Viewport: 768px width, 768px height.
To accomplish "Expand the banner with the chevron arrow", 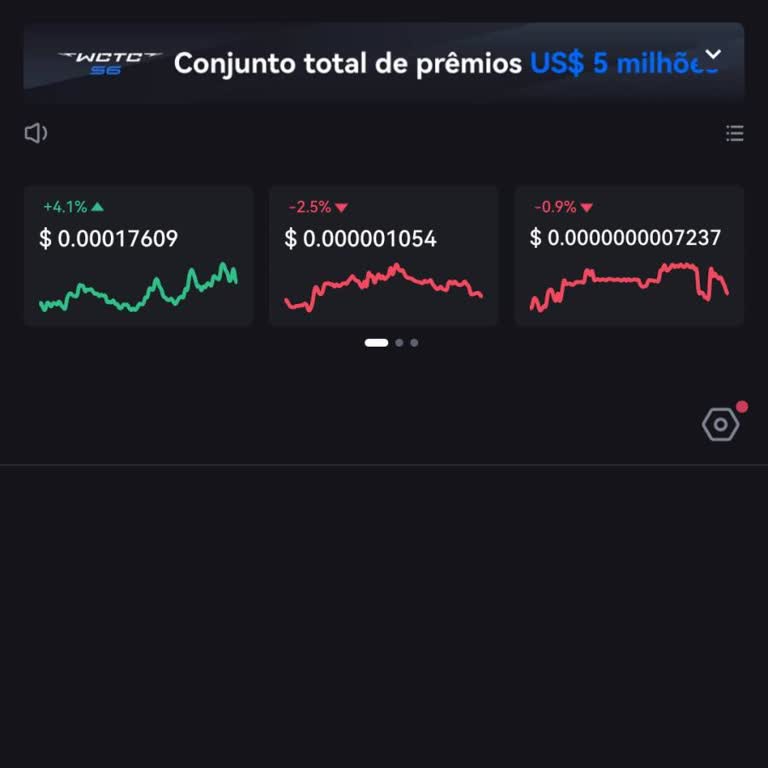I will click(x=713, y=54).
